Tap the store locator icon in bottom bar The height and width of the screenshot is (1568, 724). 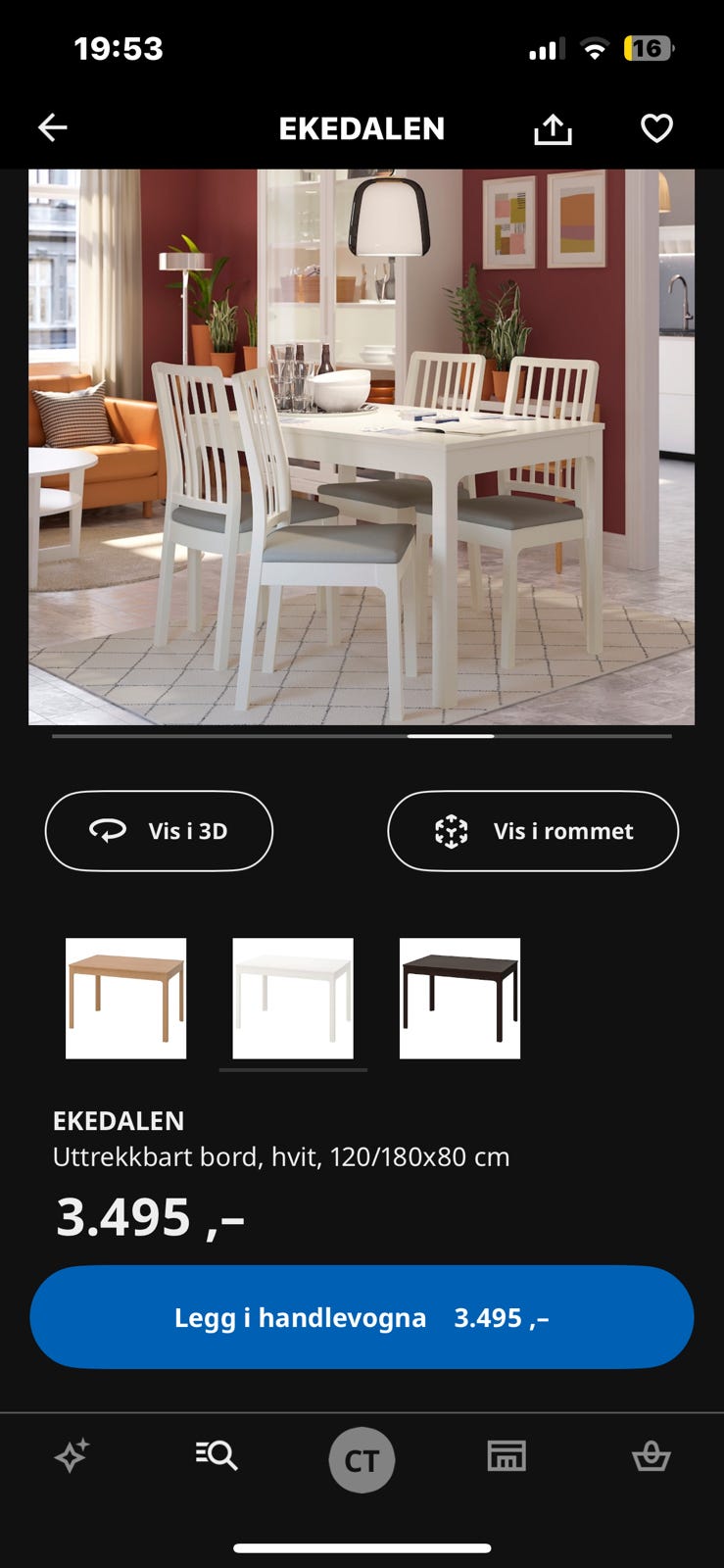(507, 1456)
